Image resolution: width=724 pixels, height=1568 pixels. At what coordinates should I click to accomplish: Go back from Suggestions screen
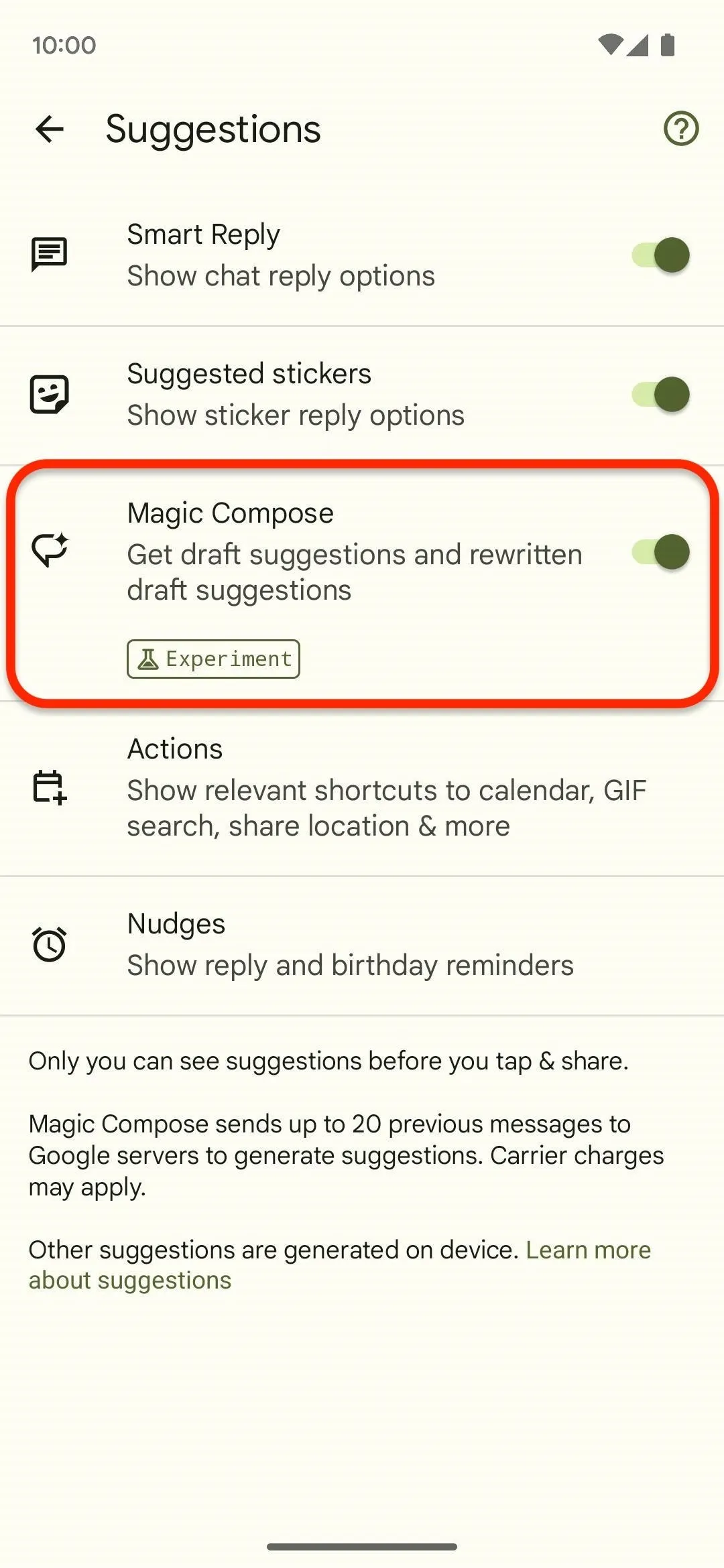click(50, 129)
